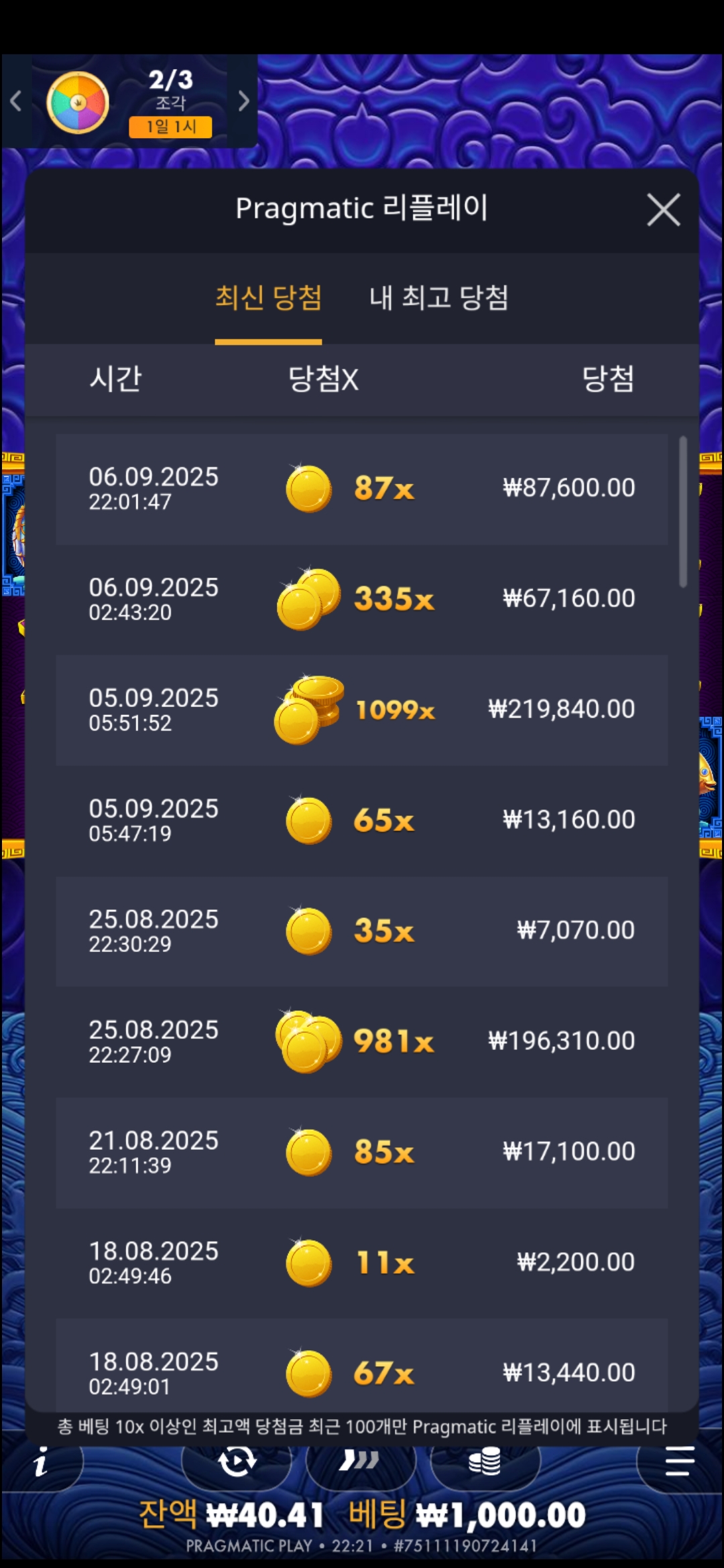The height and width of the screenshot is (1568, 724).
Task: Open the game info button
Action: click(42, 1461)
